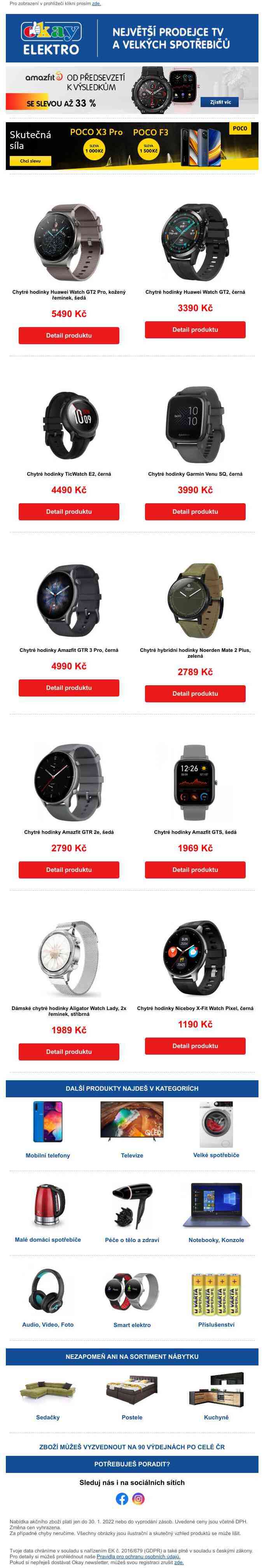Tap 'Zjistit víc' on Amazfit banner
This screenshot has width=262, height=1568.
220,102
